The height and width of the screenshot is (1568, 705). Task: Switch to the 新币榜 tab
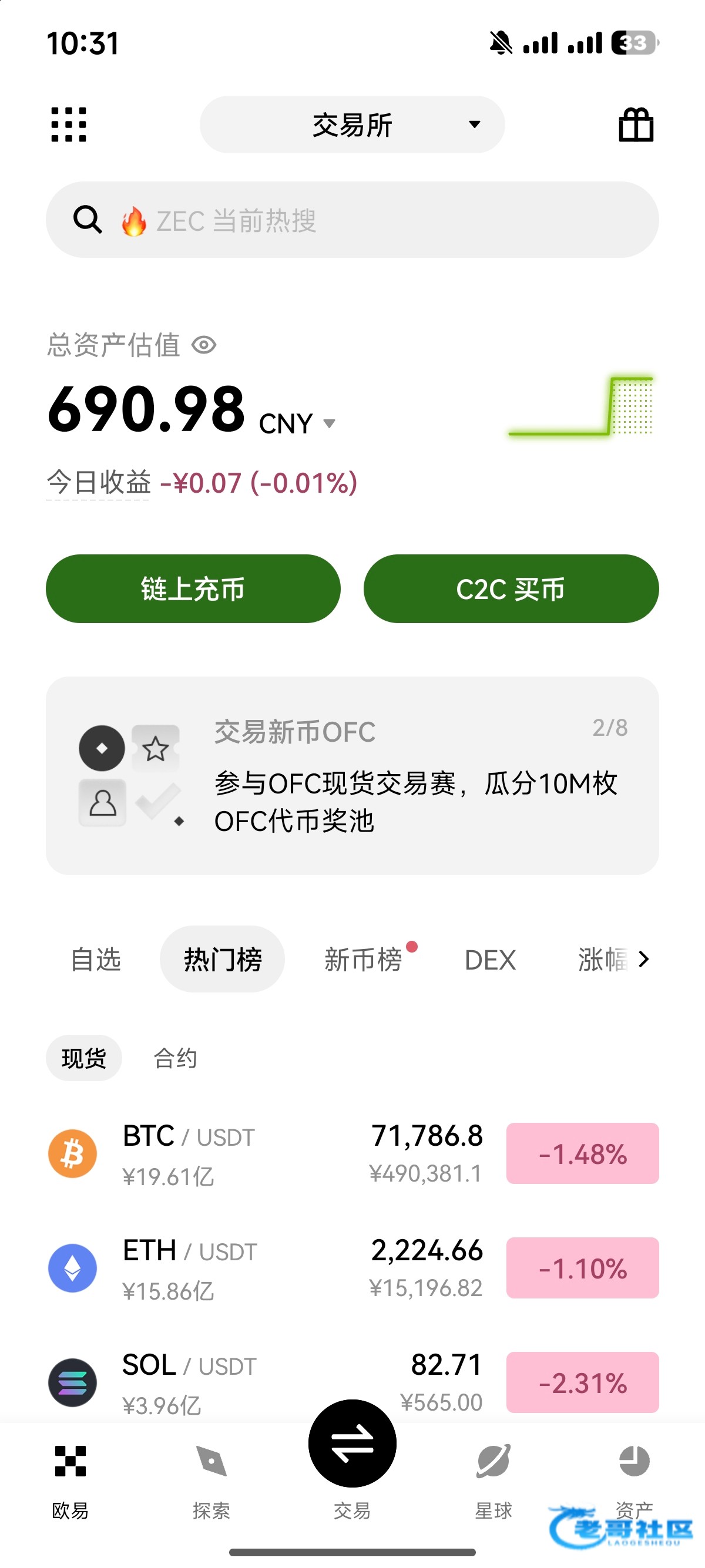[x=364, y=960]
